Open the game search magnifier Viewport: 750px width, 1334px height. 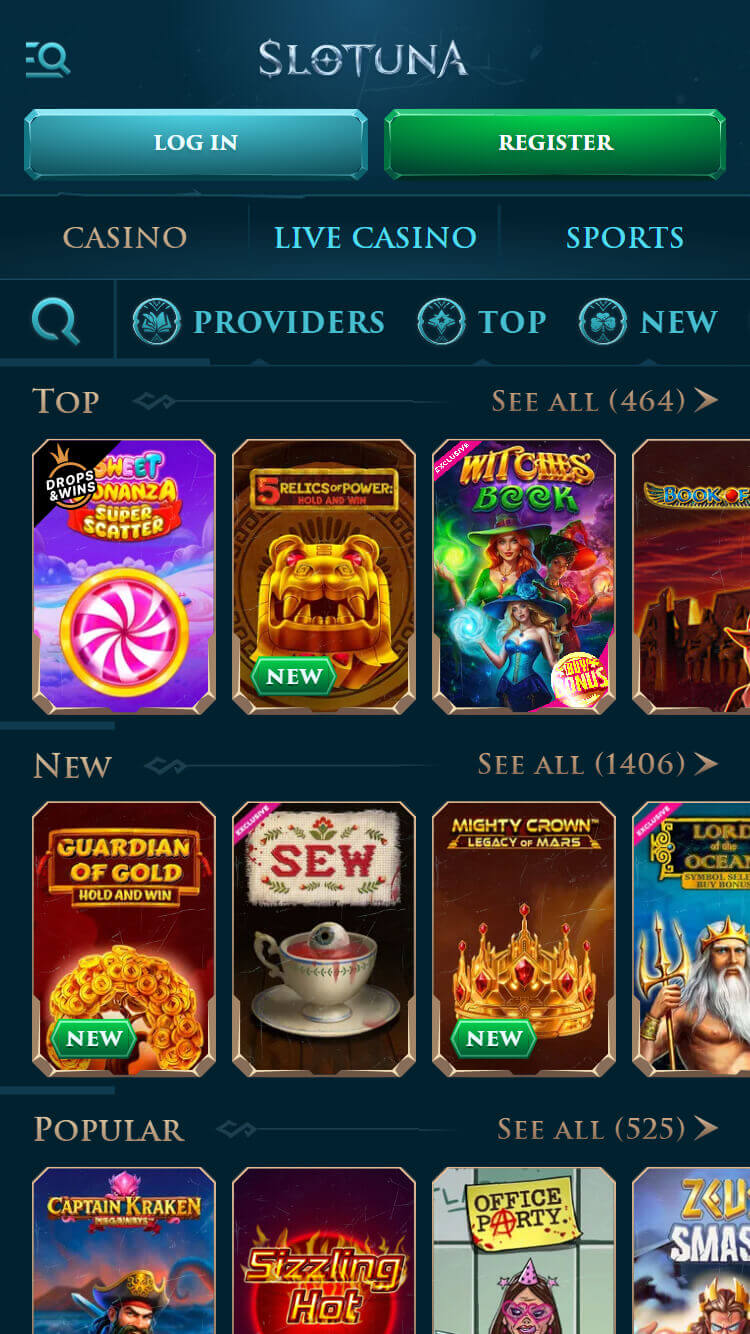[55, 322]
